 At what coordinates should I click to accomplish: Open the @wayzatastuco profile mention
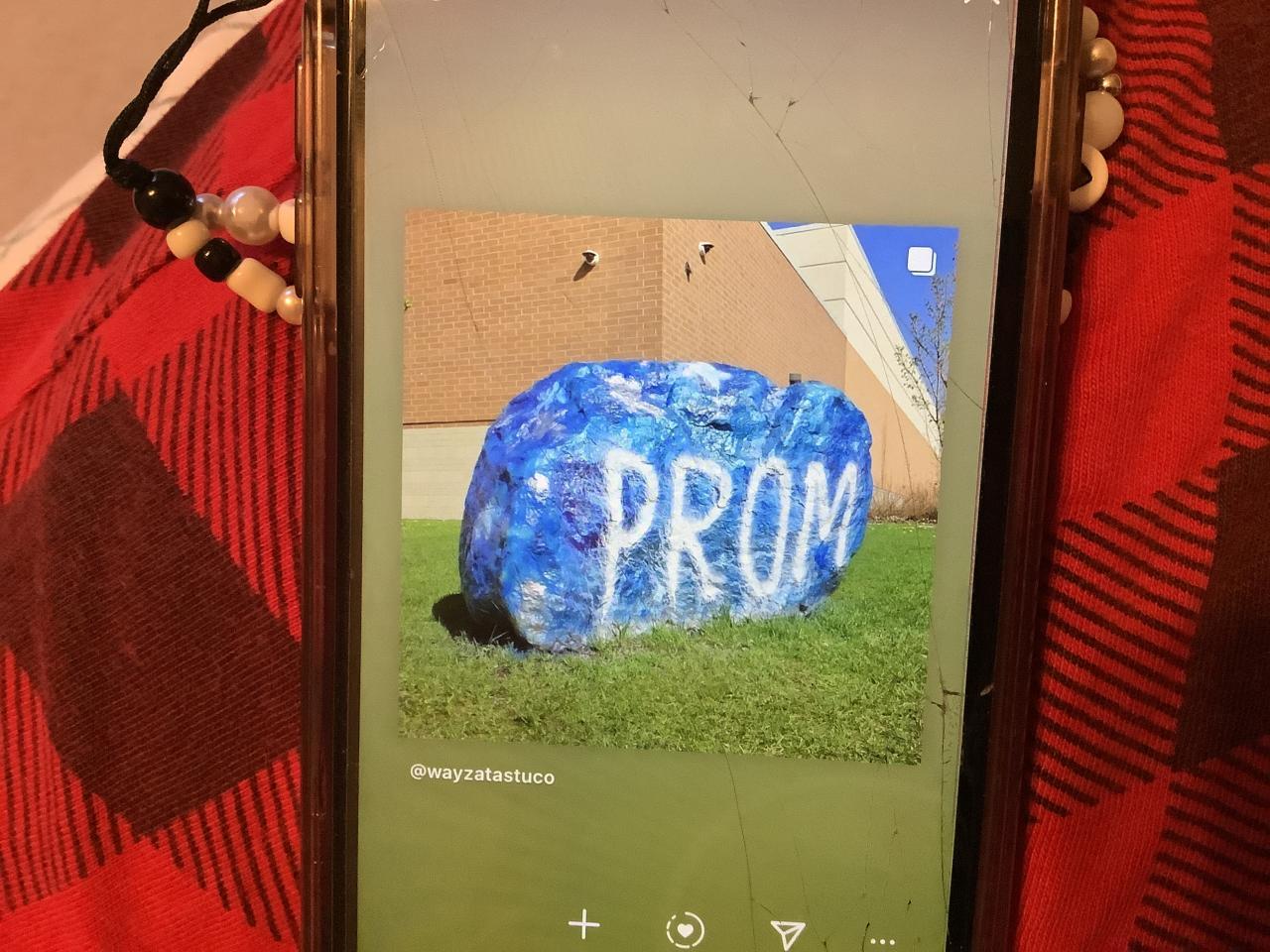click(482, 773)
